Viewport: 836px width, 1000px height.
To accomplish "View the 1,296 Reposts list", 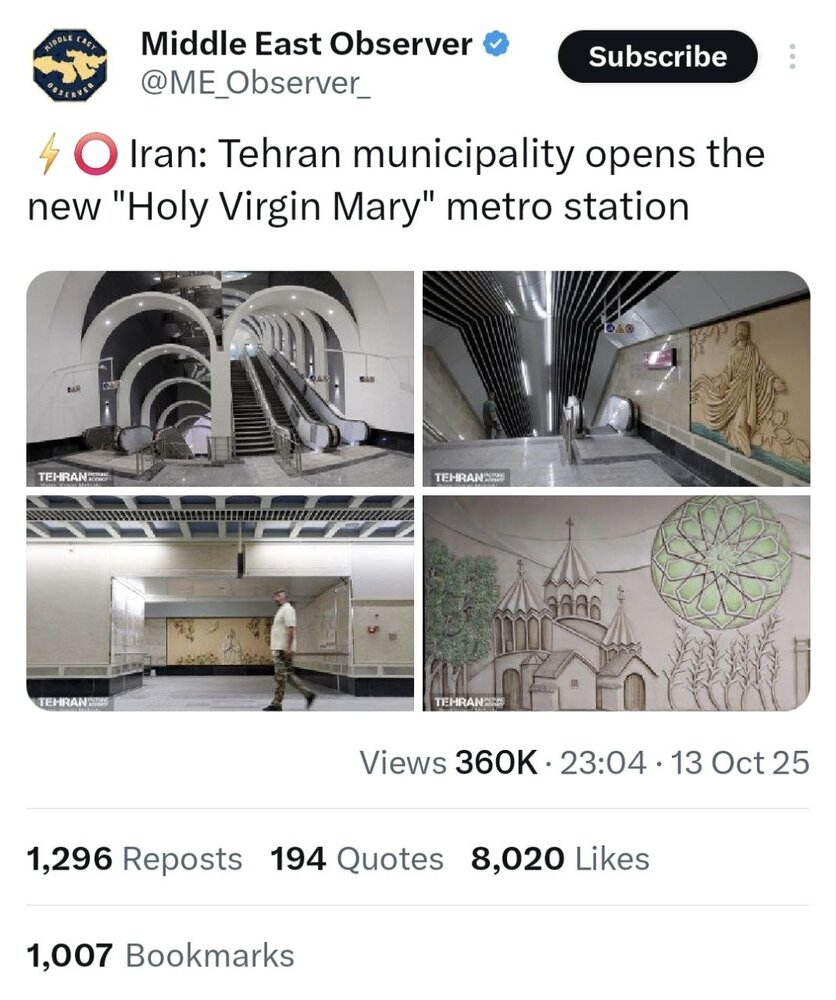I will (134, 859).
